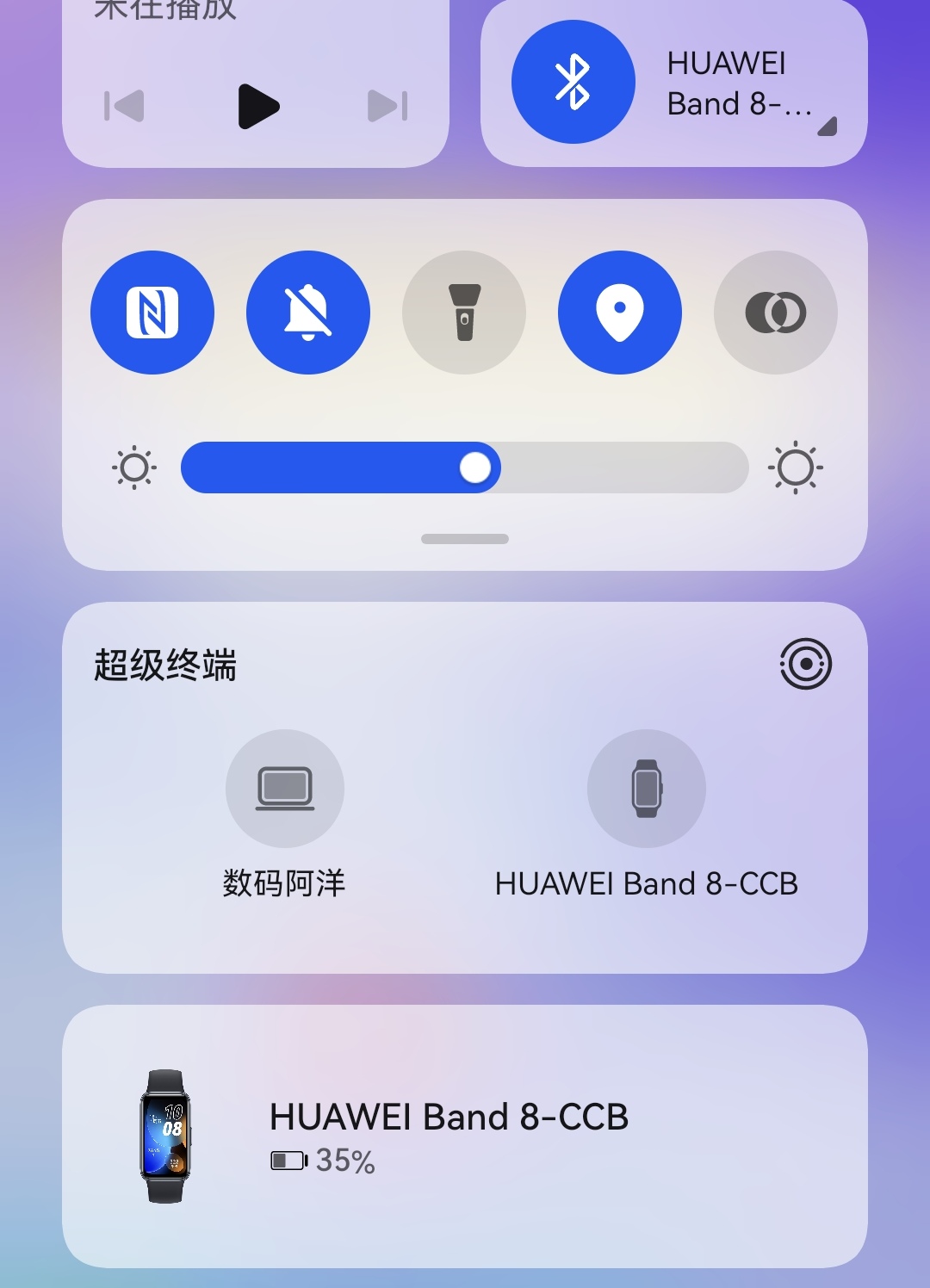Select the watch icon for HUAWEI Band 8-CCB
Image resolution: width=930 pixels, height=1288 pixels.
pos(646,788)
